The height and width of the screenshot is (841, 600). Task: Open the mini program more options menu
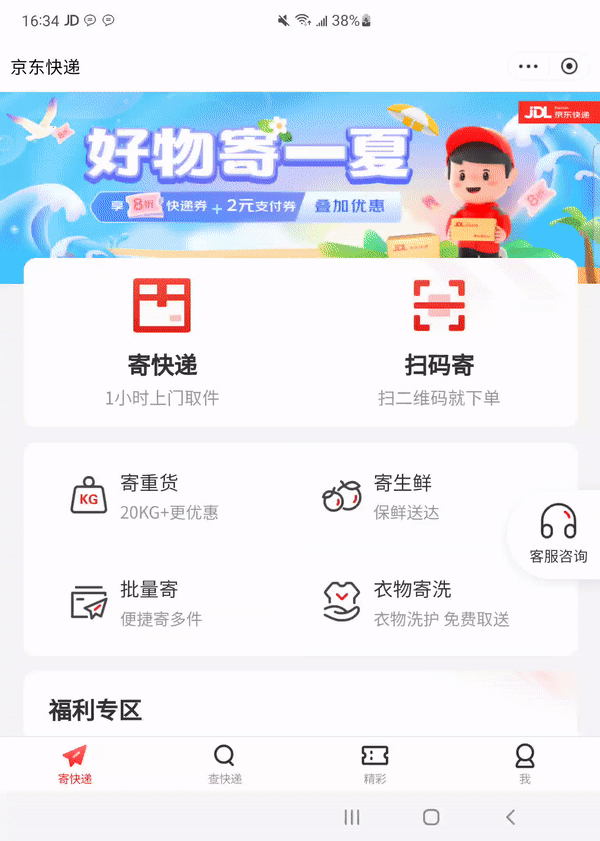(528, 67)
